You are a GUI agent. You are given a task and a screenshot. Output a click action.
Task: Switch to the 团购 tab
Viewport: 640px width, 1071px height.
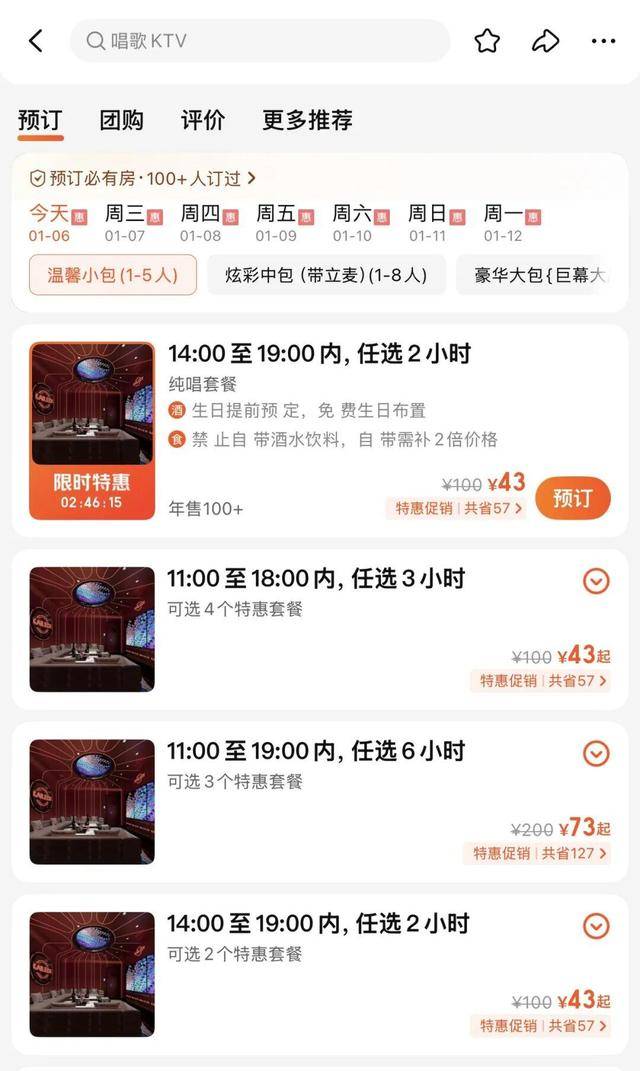pos(121,121)
